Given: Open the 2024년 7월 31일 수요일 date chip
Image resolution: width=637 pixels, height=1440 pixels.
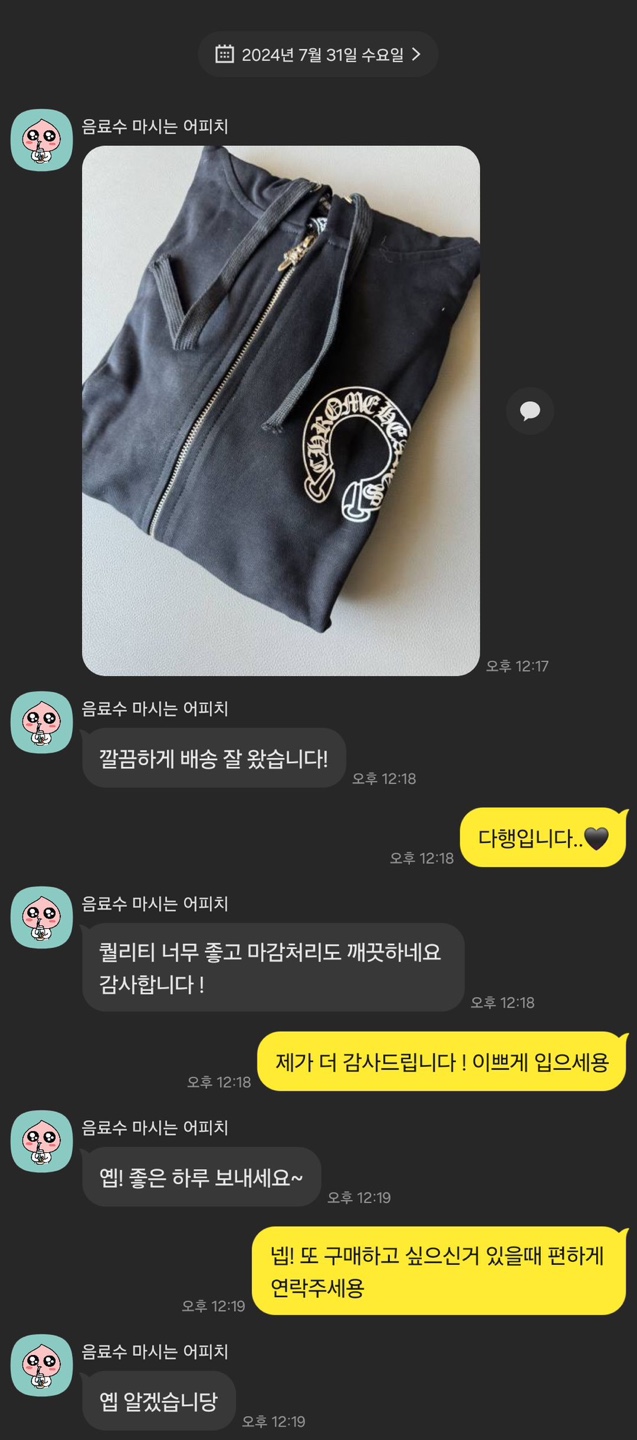Looking at the screenshot, I should pos(318,55).
